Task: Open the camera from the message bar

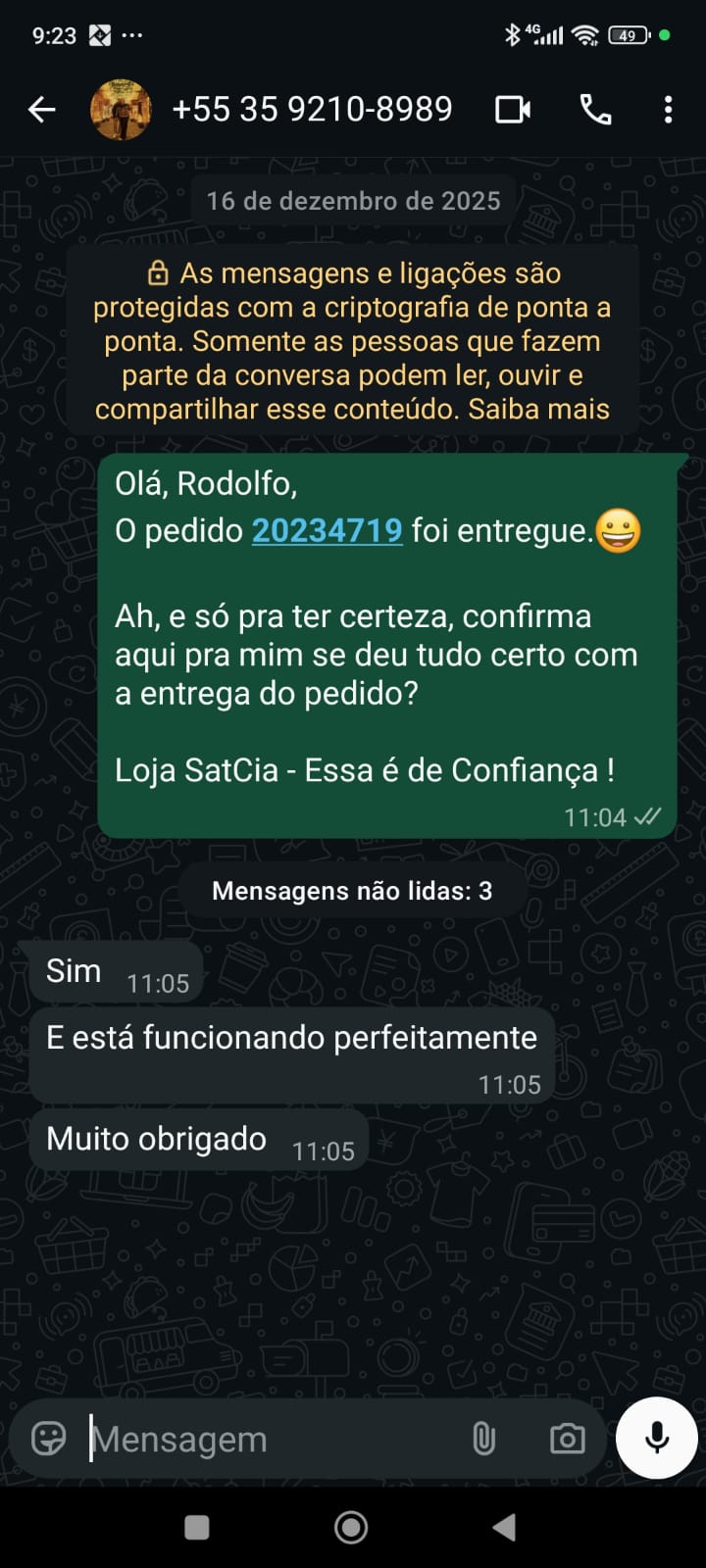Action: point(567,1439)
